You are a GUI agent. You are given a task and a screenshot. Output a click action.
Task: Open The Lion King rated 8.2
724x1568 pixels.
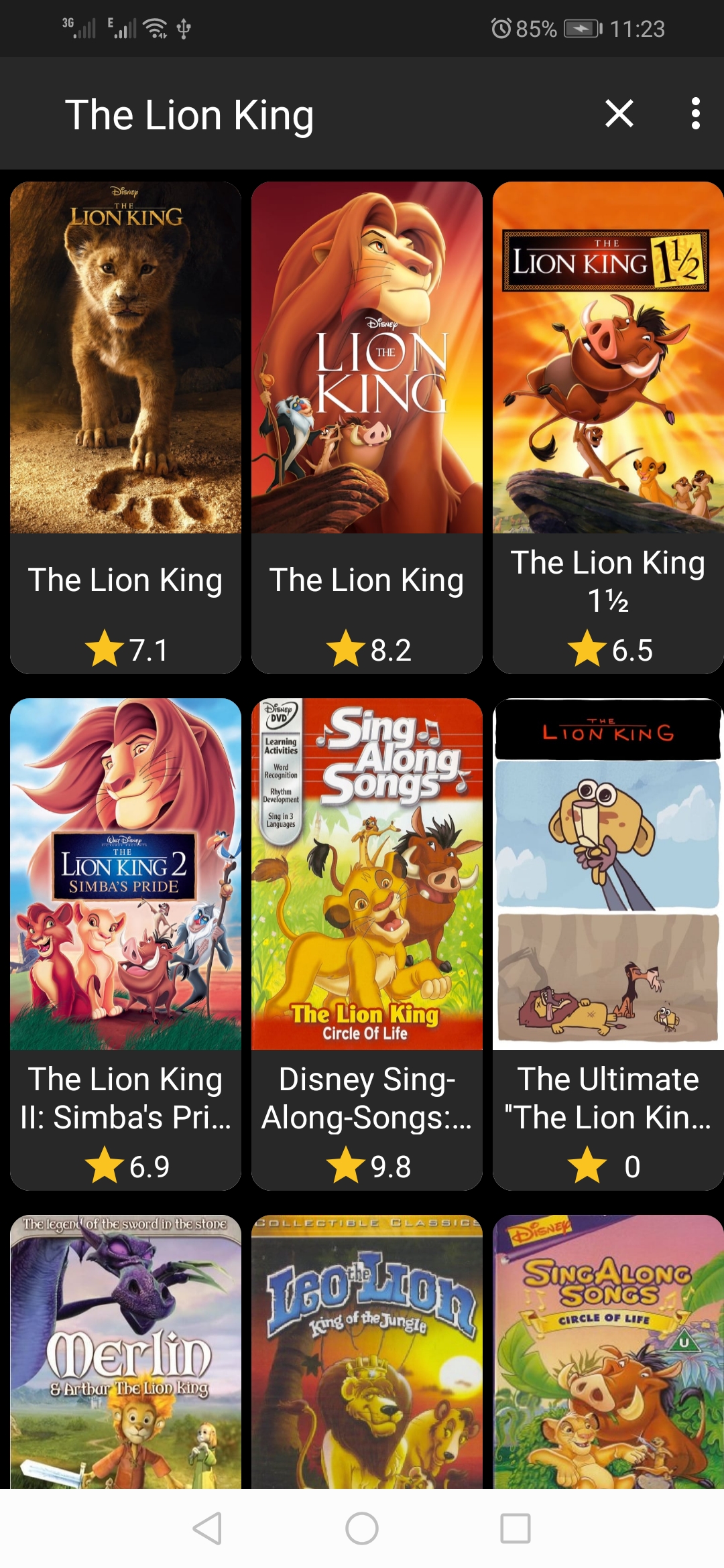[x=367, y=427]
